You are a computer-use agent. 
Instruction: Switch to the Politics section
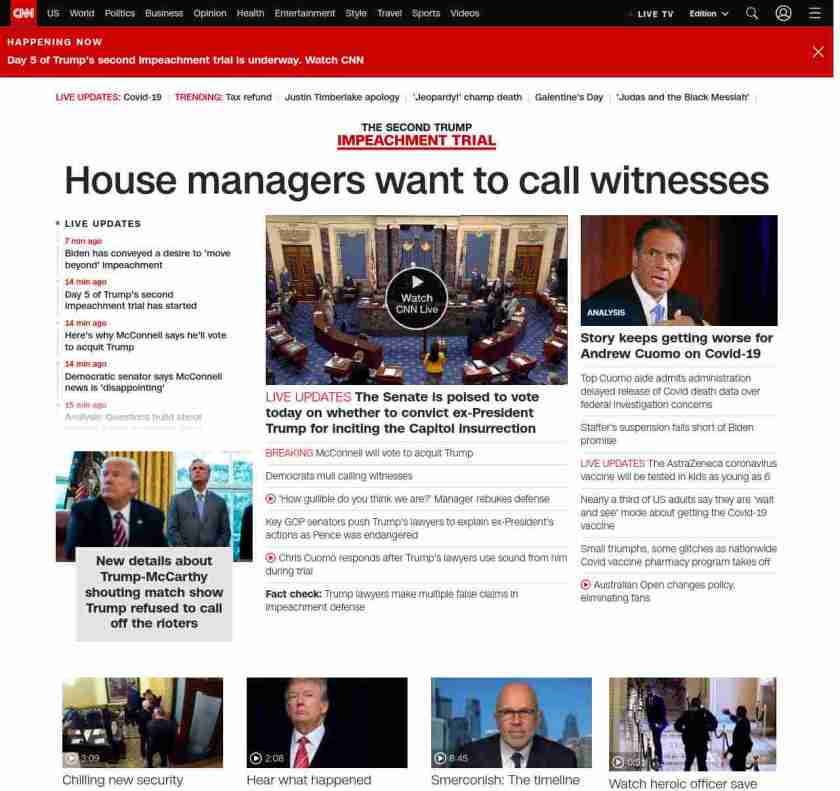click(120, 13)
